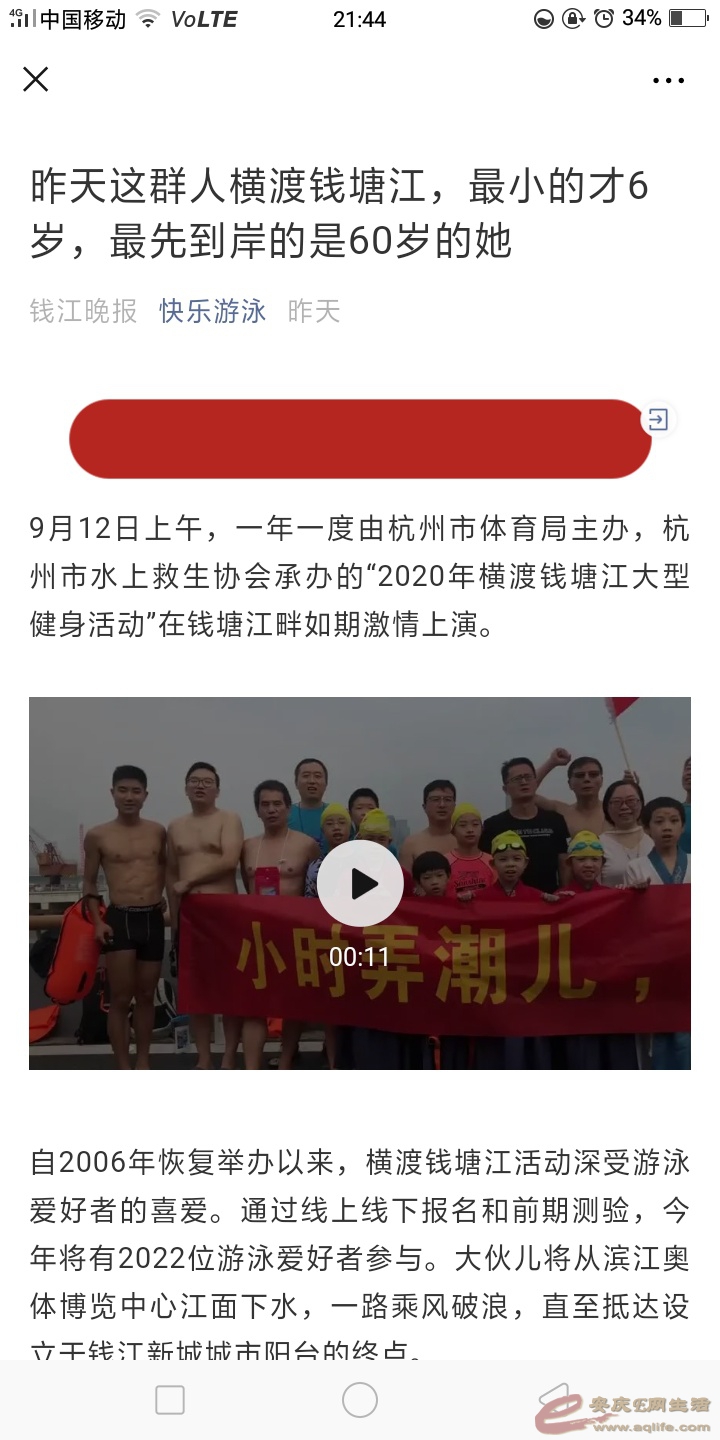Viewport: 720px width, 1440px height.
Task: Close the article page
Action: [x=36, y=80]
